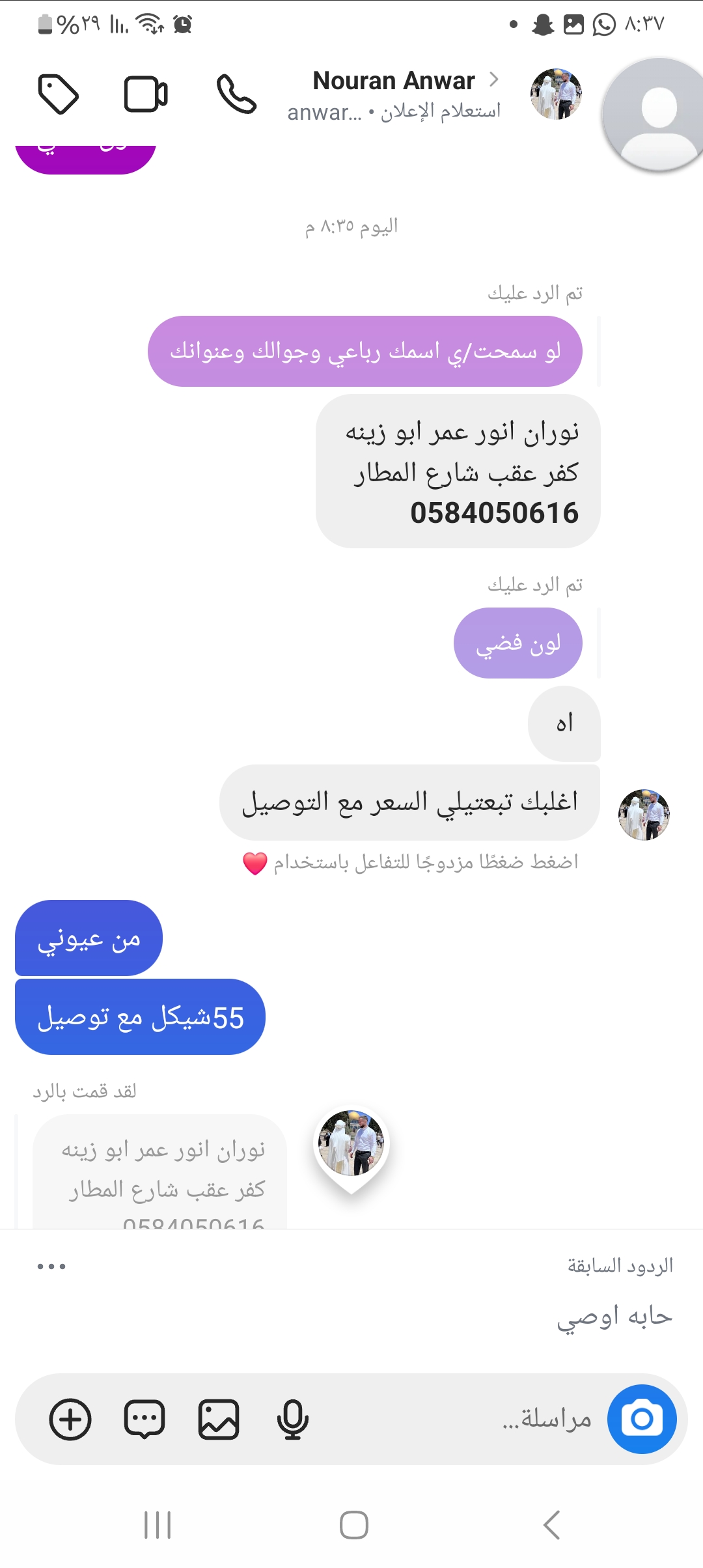703x1568 pixels.
Task: Open the label tag icon
Action: click(x=58, y=94)
